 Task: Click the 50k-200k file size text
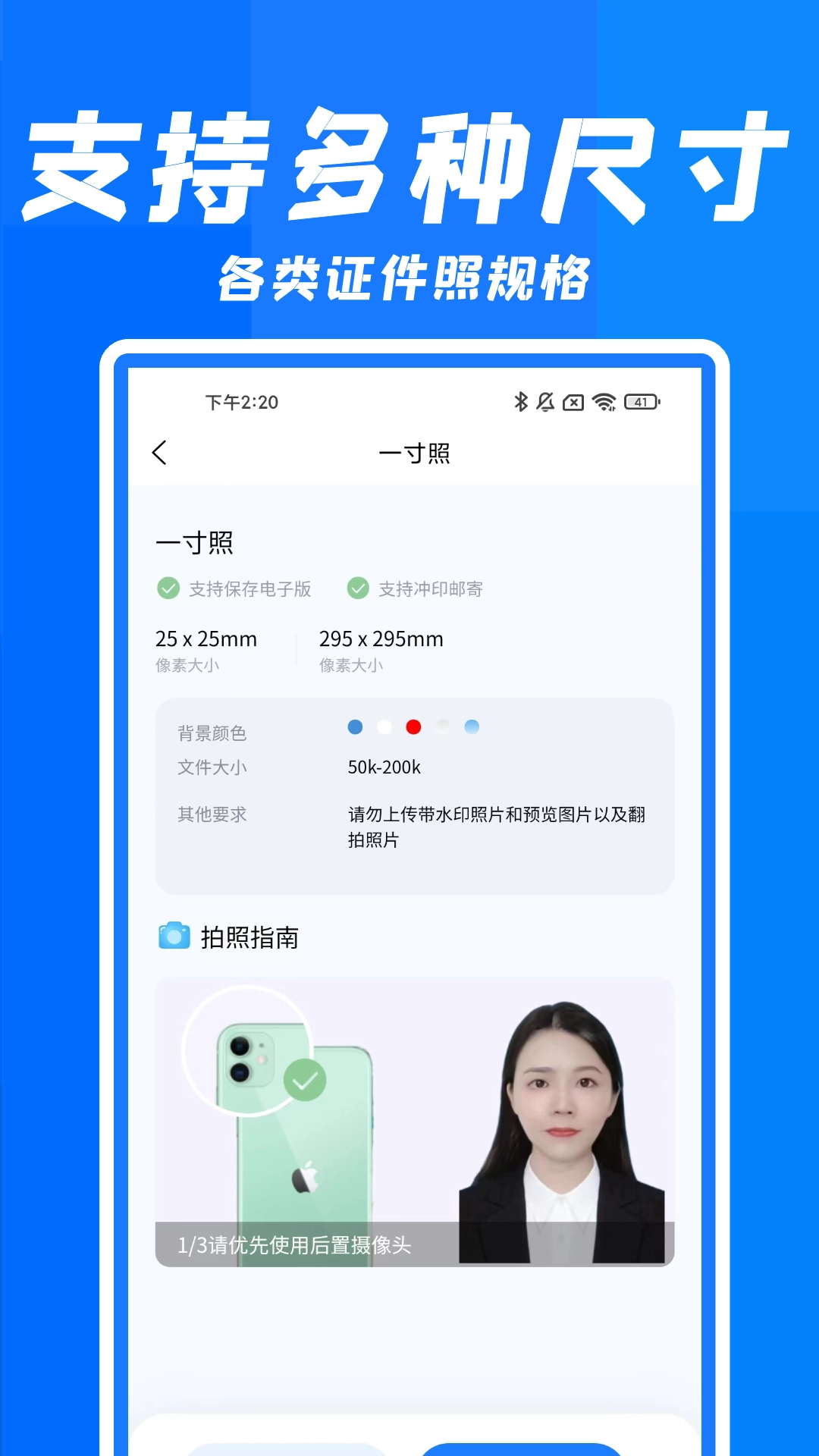tap(385, 767)
